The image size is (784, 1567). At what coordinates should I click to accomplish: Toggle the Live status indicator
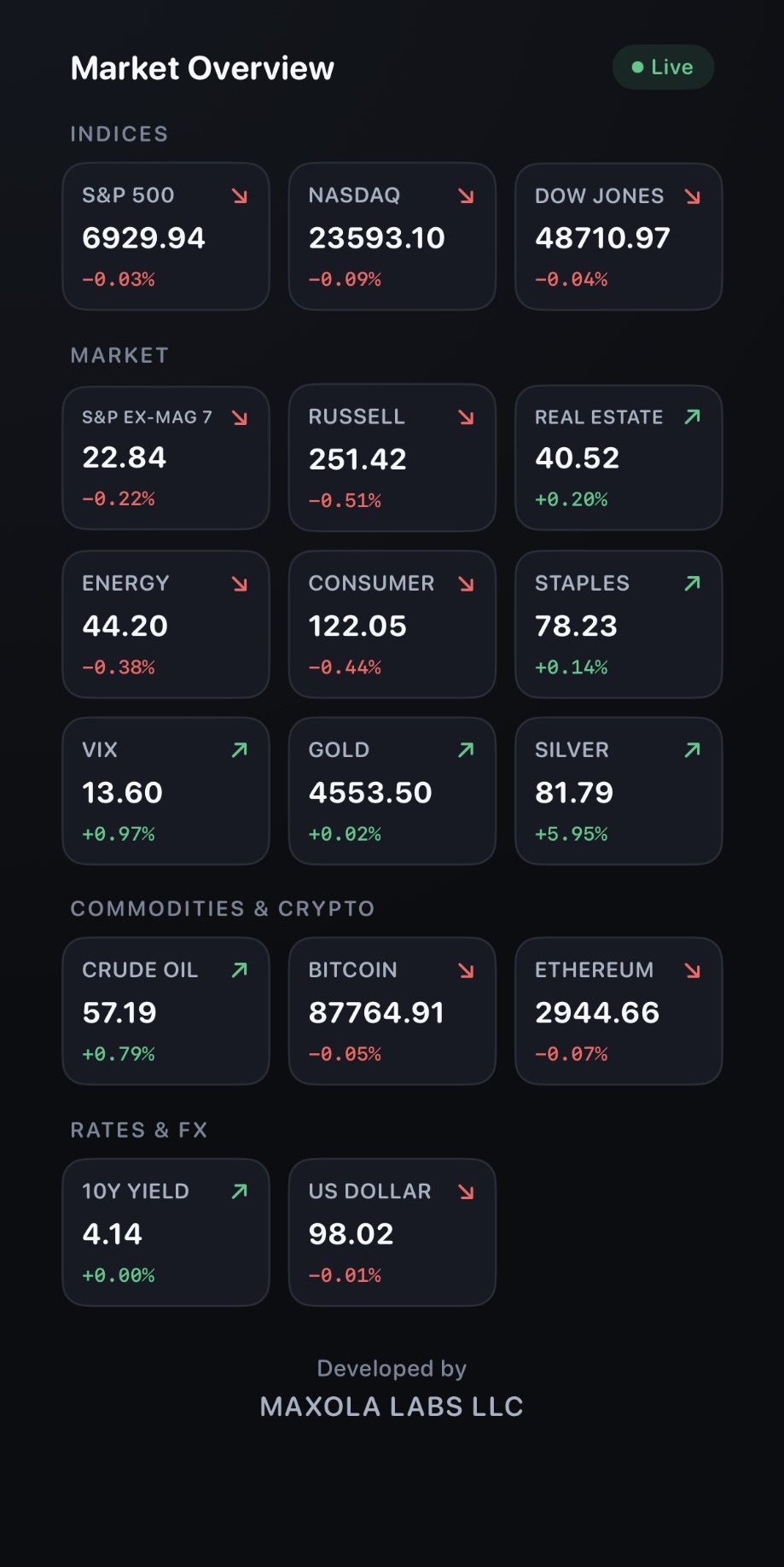point(663,67)
